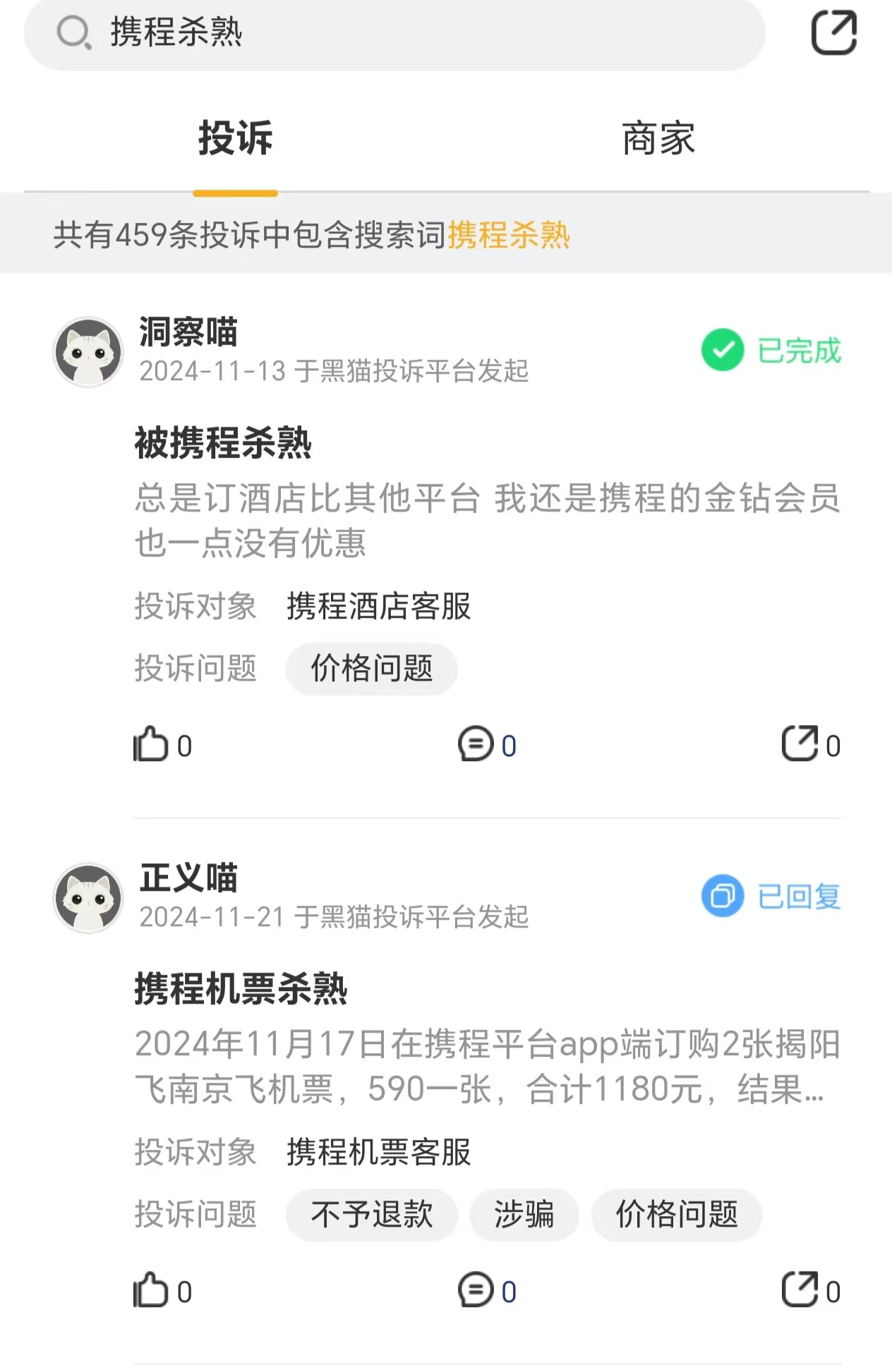The image size is (892, 1372).
Task: Share the 携程机票杀熟 complaint
Action: click(800, 1290)
